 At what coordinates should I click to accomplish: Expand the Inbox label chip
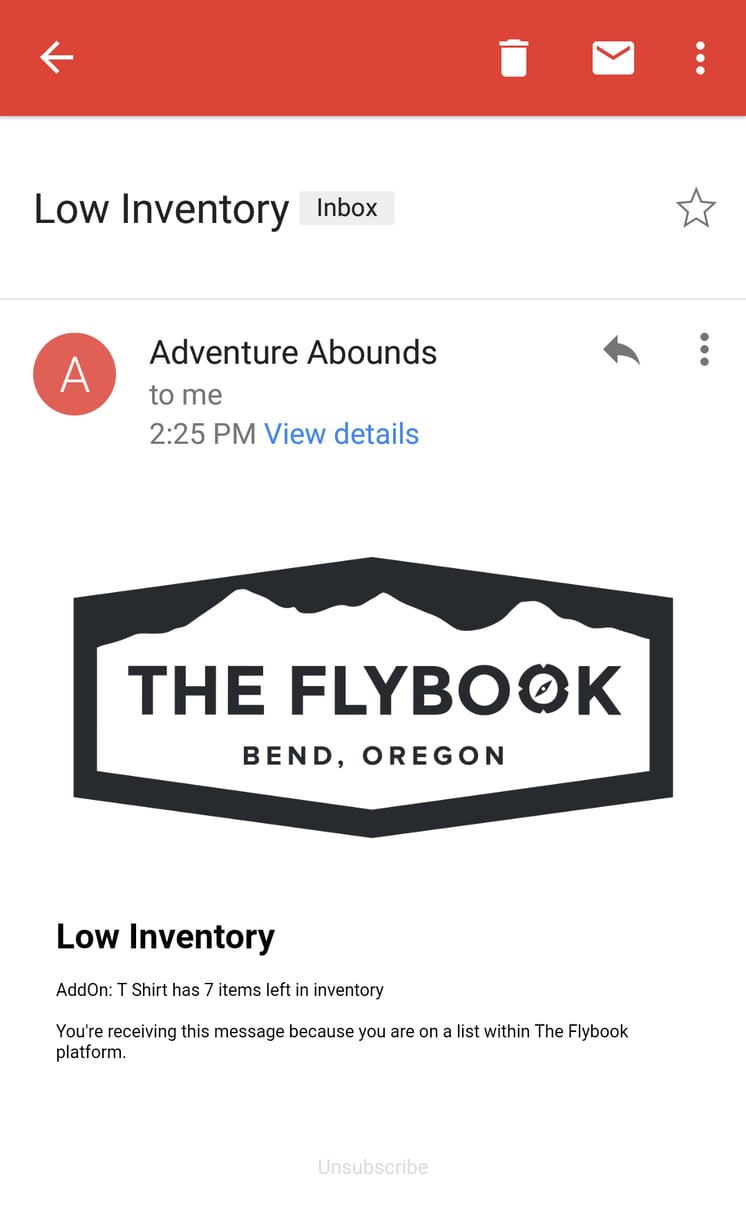click(x=347, y=208)
